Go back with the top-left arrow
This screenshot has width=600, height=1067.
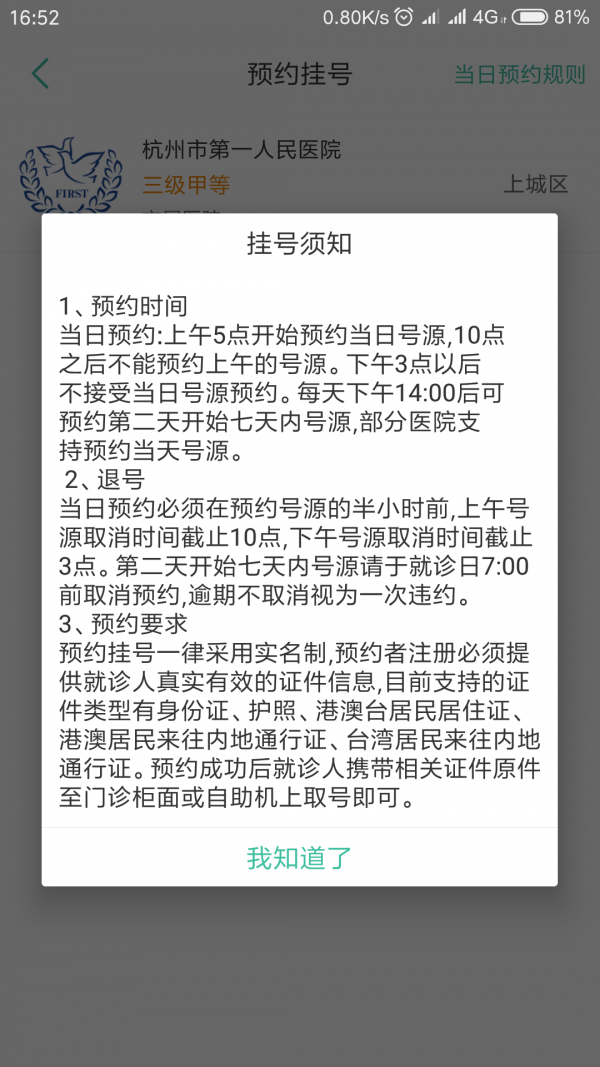coord(40,74)
